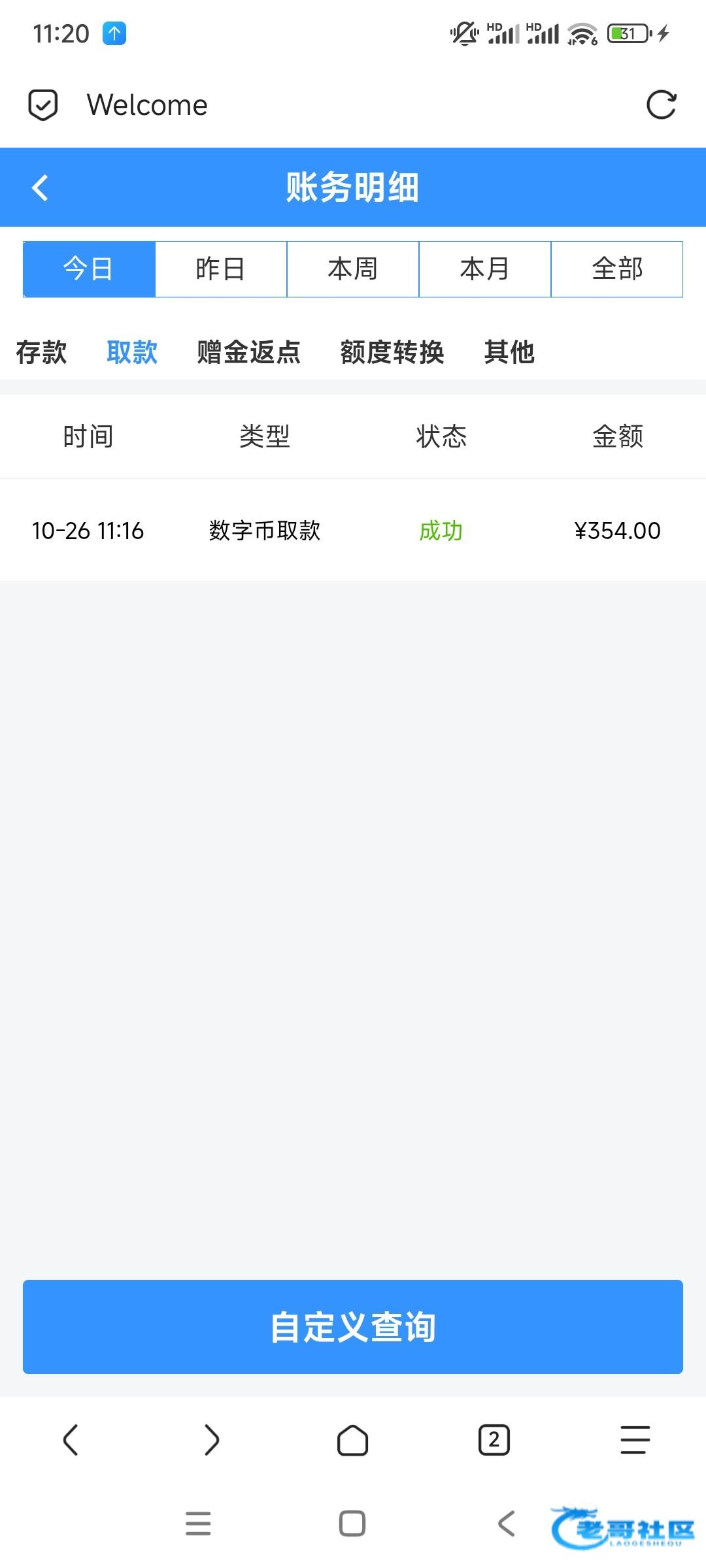Image resolution: width=706 pixels, height=1568 pixels.
Task: Select the 今日 date filter
Action: [x=89, y=269]
